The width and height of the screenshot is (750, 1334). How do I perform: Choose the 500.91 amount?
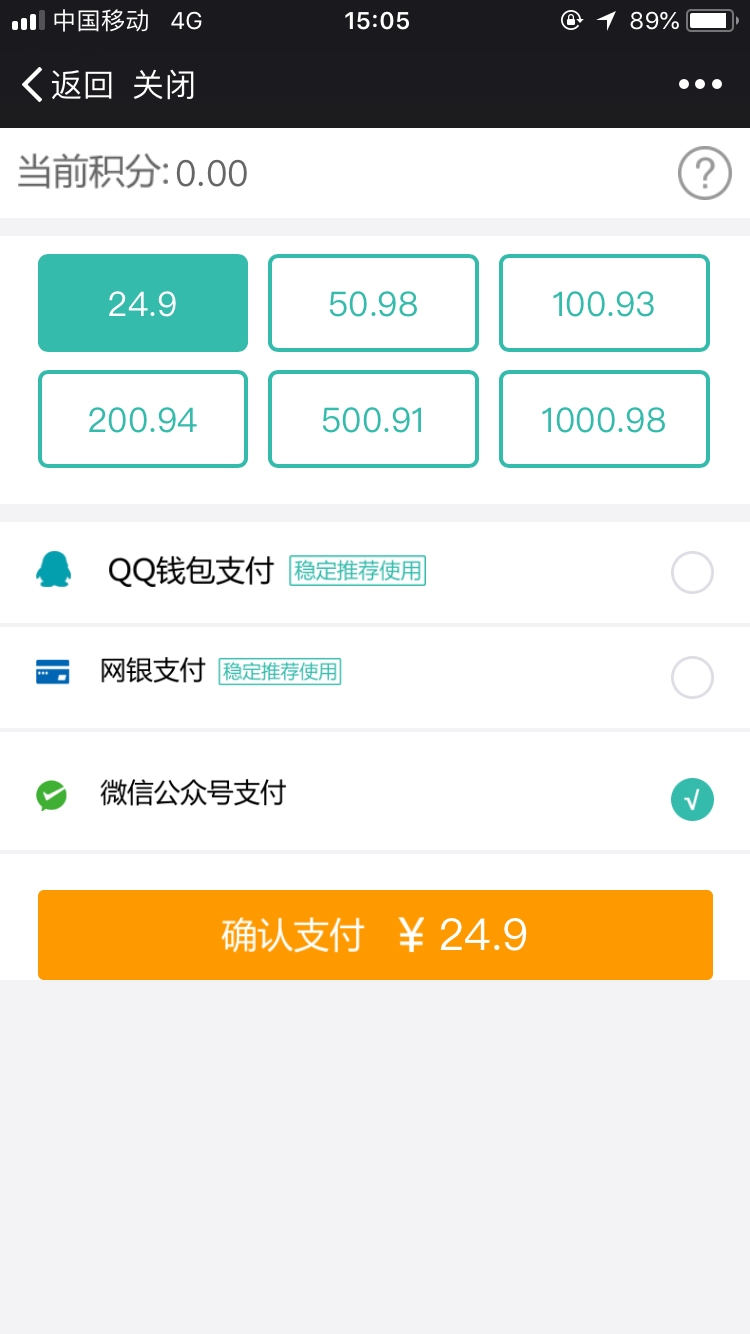(x=373, y=419)
